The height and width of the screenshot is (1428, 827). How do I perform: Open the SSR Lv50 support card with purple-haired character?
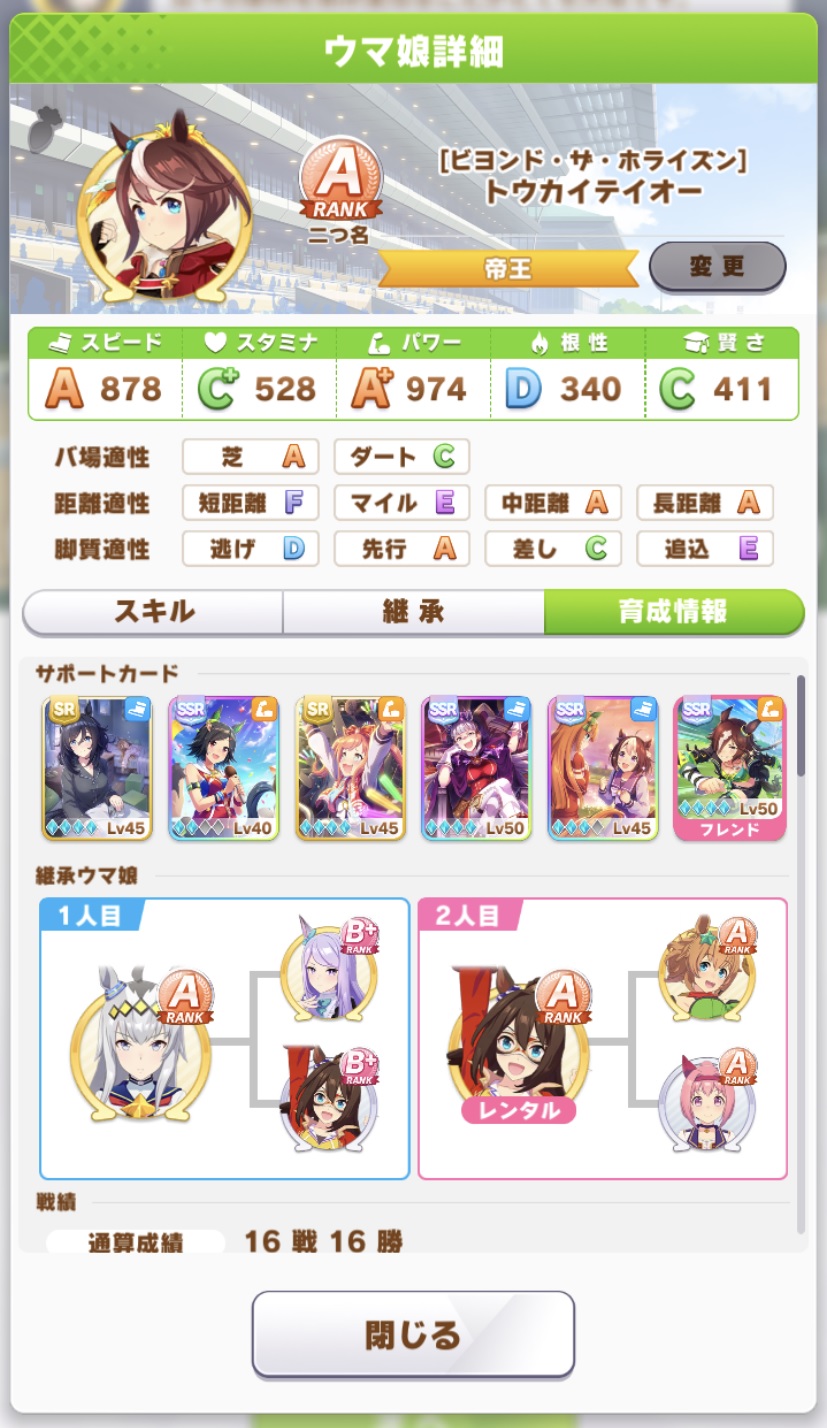click(477, 768)
